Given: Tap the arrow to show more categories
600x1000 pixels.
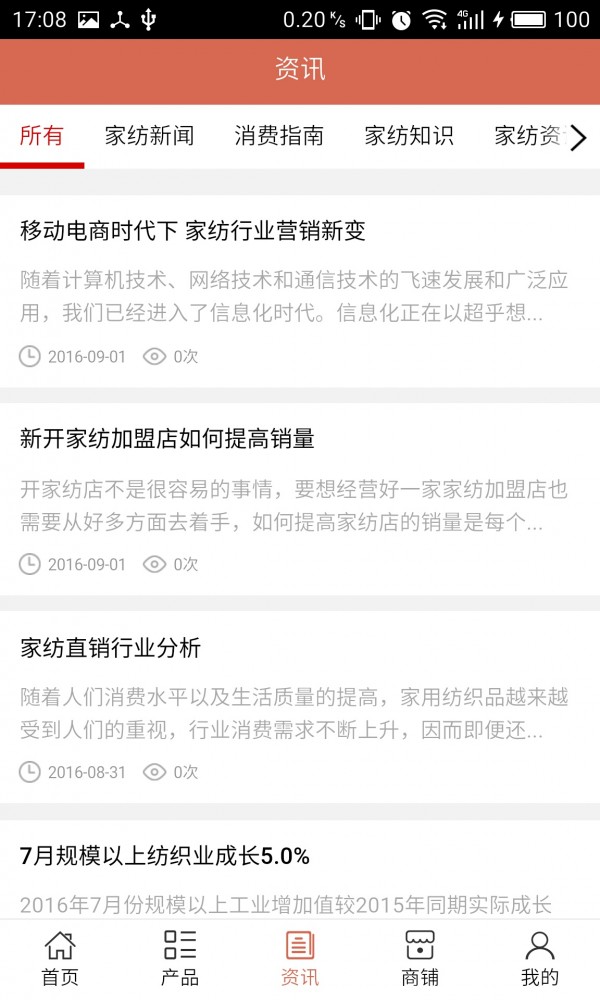Looking at the screenshot, I should [578, 138].
